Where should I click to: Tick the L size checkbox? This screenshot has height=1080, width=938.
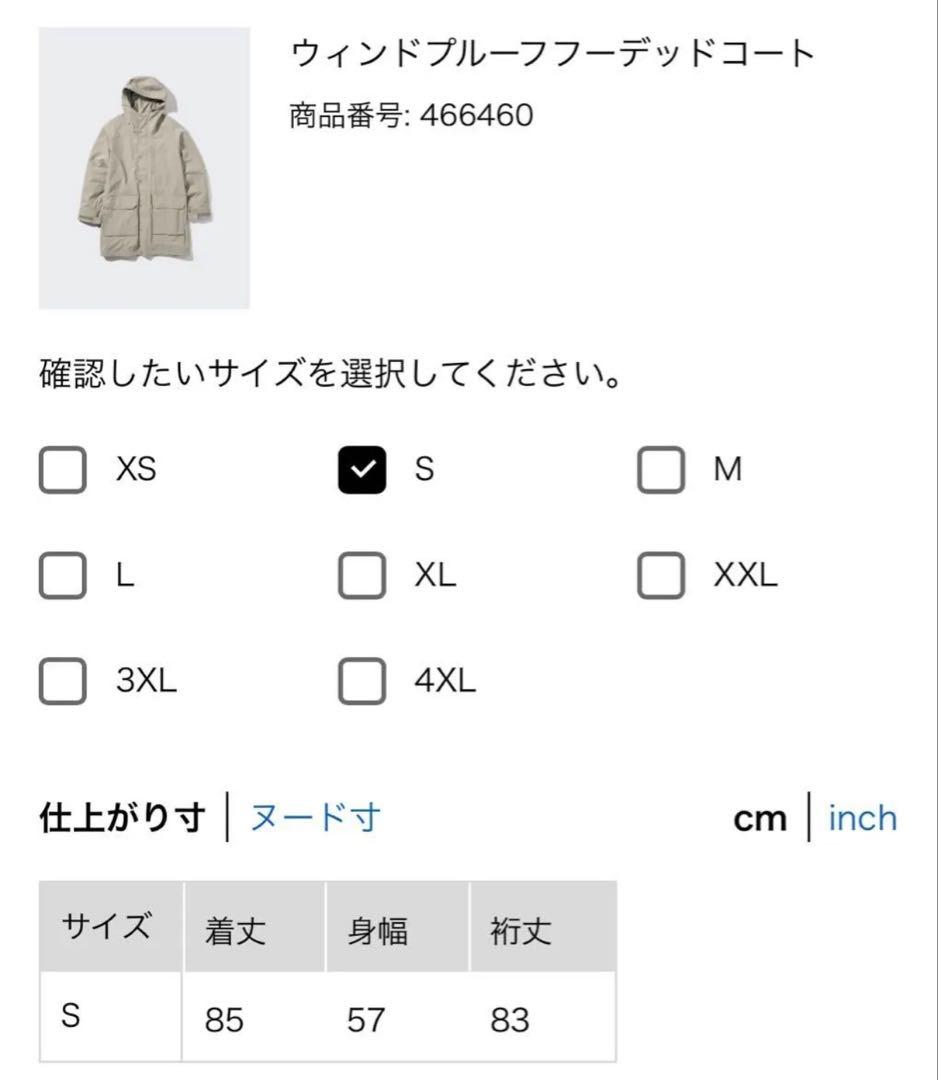point(63,575)
